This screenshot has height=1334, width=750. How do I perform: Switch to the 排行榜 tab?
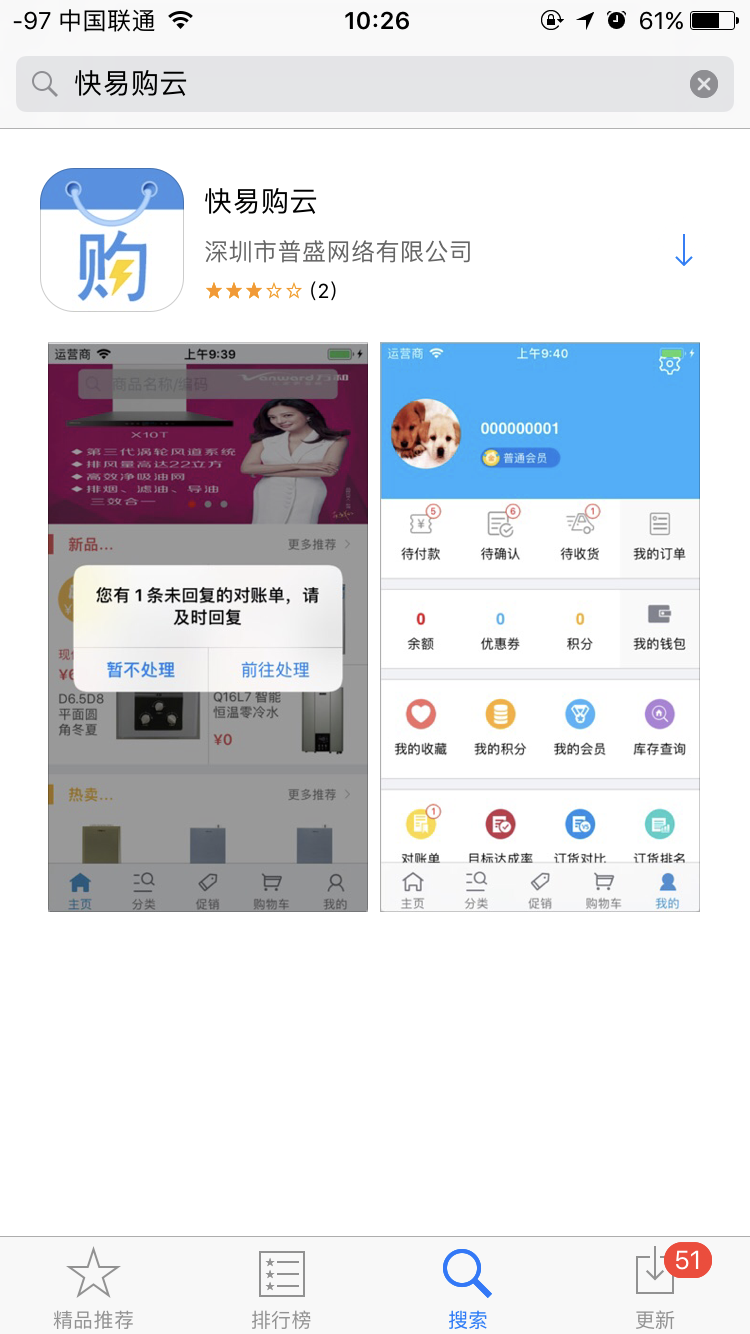[281, 1288]
